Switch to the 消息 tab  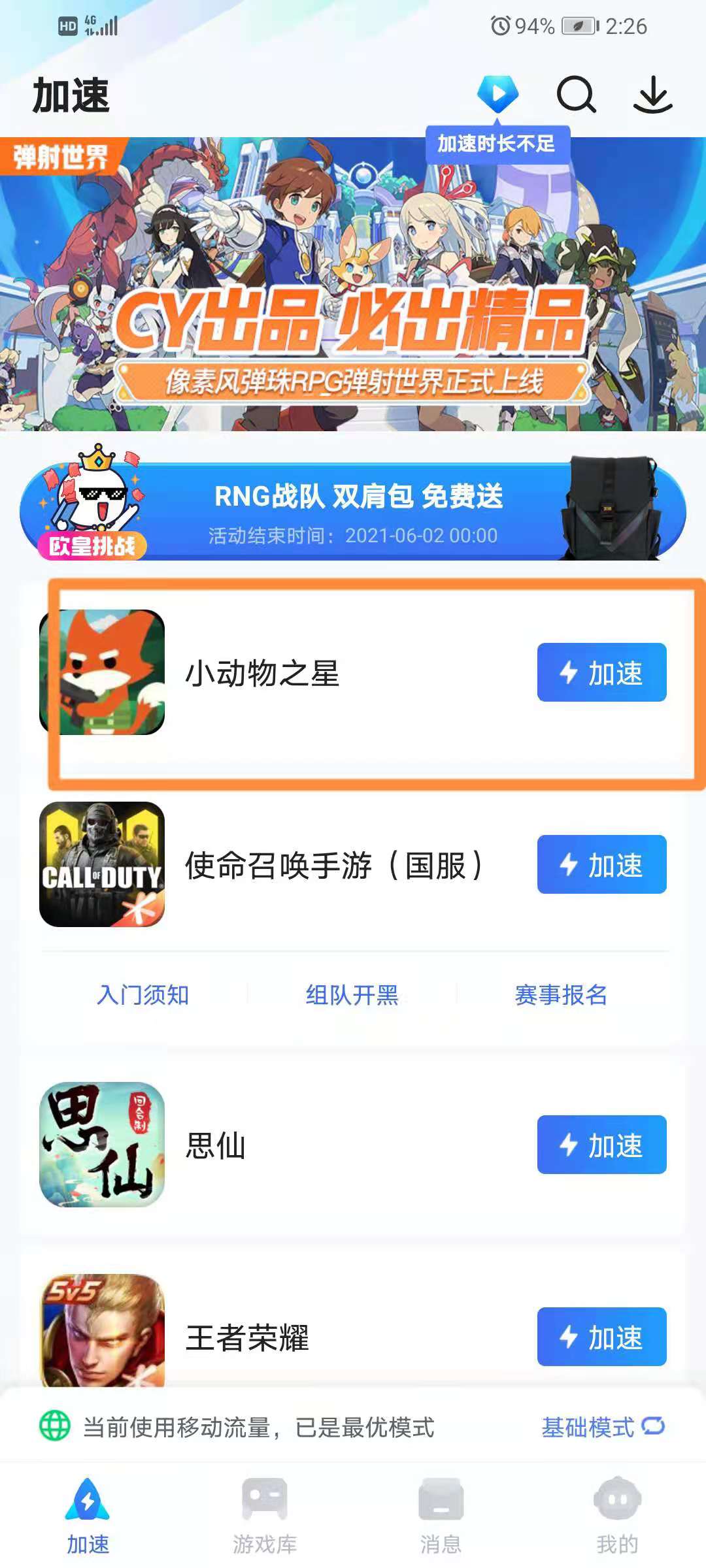[441, 1516]
